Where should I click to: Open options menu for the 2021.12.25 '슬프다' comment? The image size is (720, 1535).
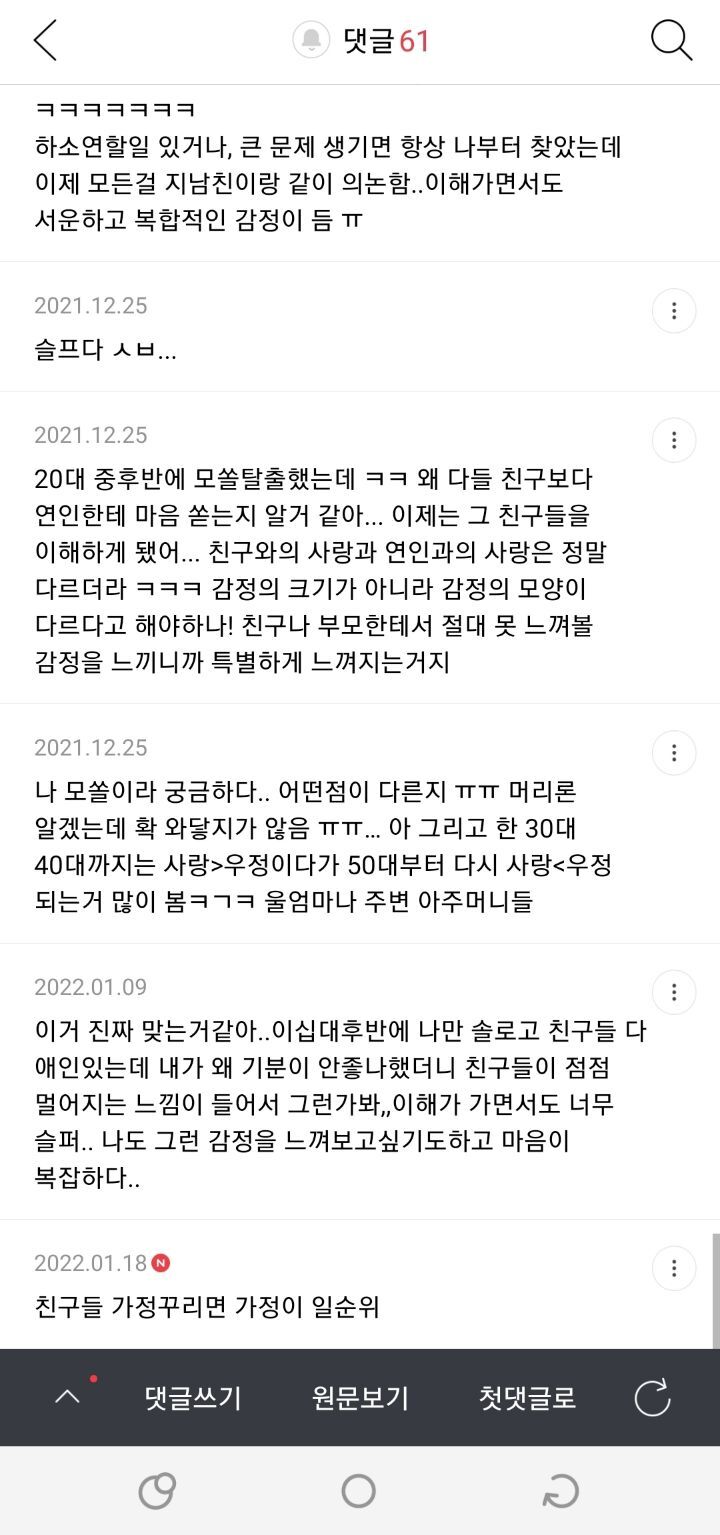tap(674, 310)
